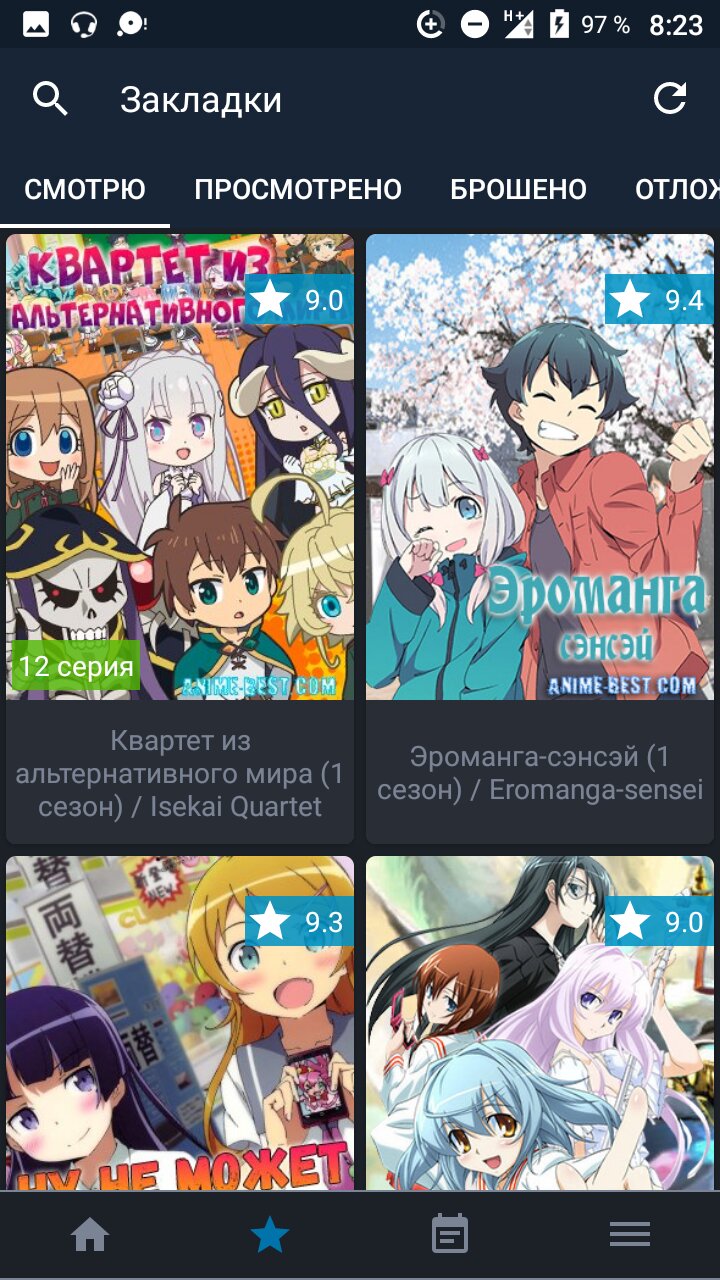Tap the bookmarks star tab
Image resolution: width=720 pixels, height=1280 pixels.
(x=270, y=1236)
